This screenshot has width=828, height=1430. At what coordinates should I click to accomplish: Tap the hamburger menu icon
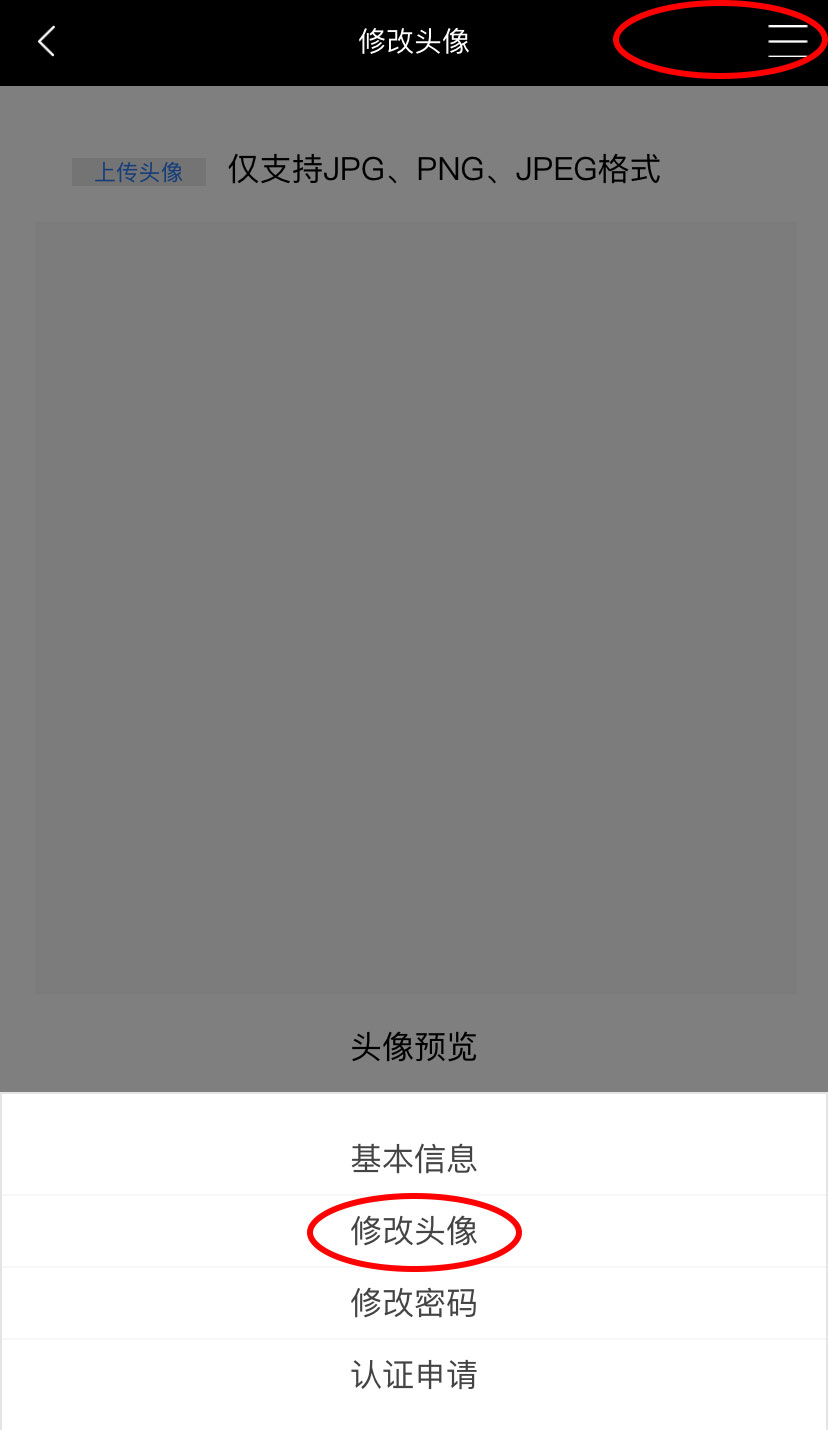(787, 41)
